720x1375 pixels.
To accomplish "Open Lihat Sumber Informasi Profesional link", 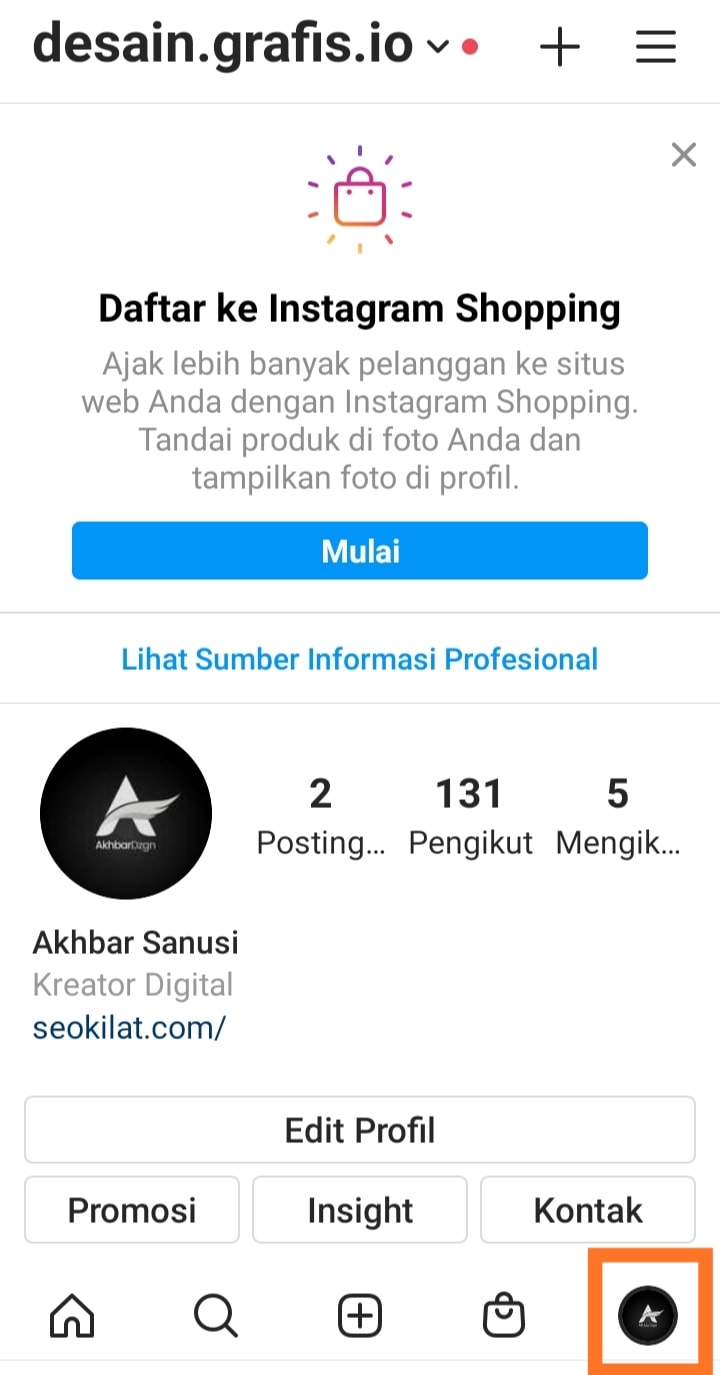I will tap(360, 659).
